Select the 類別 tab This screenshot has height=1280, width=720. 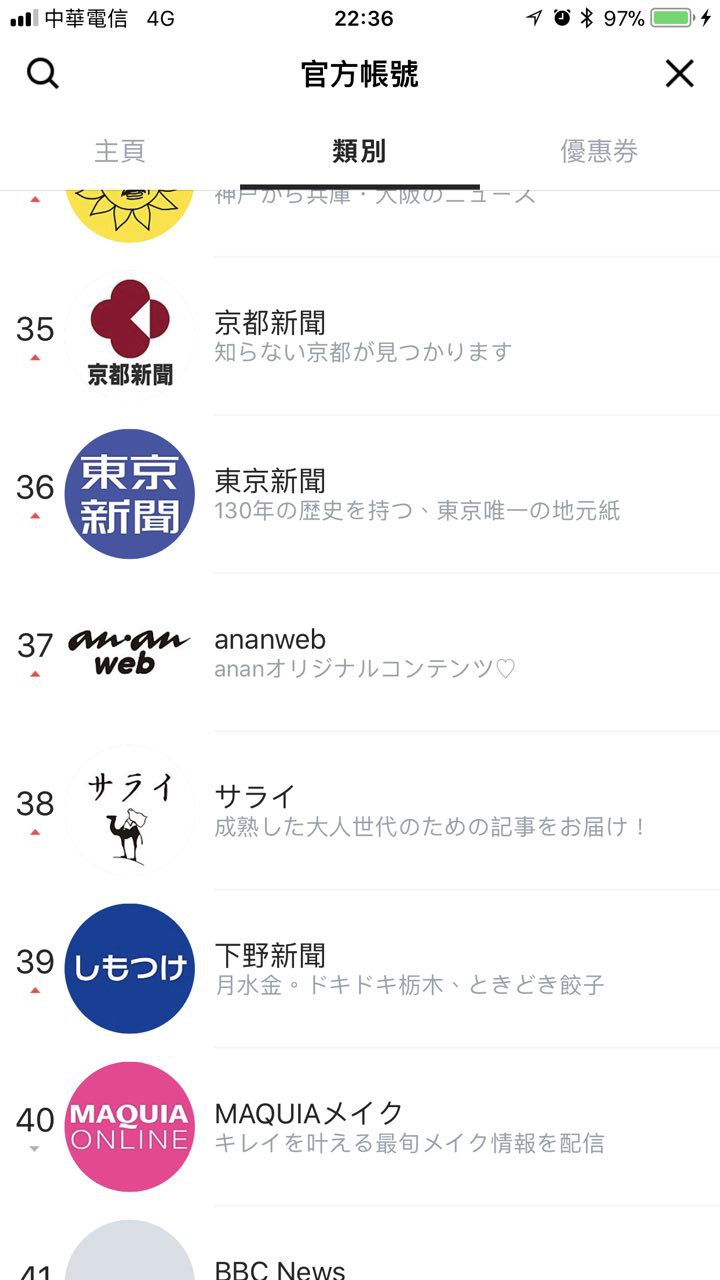(359, 151)
